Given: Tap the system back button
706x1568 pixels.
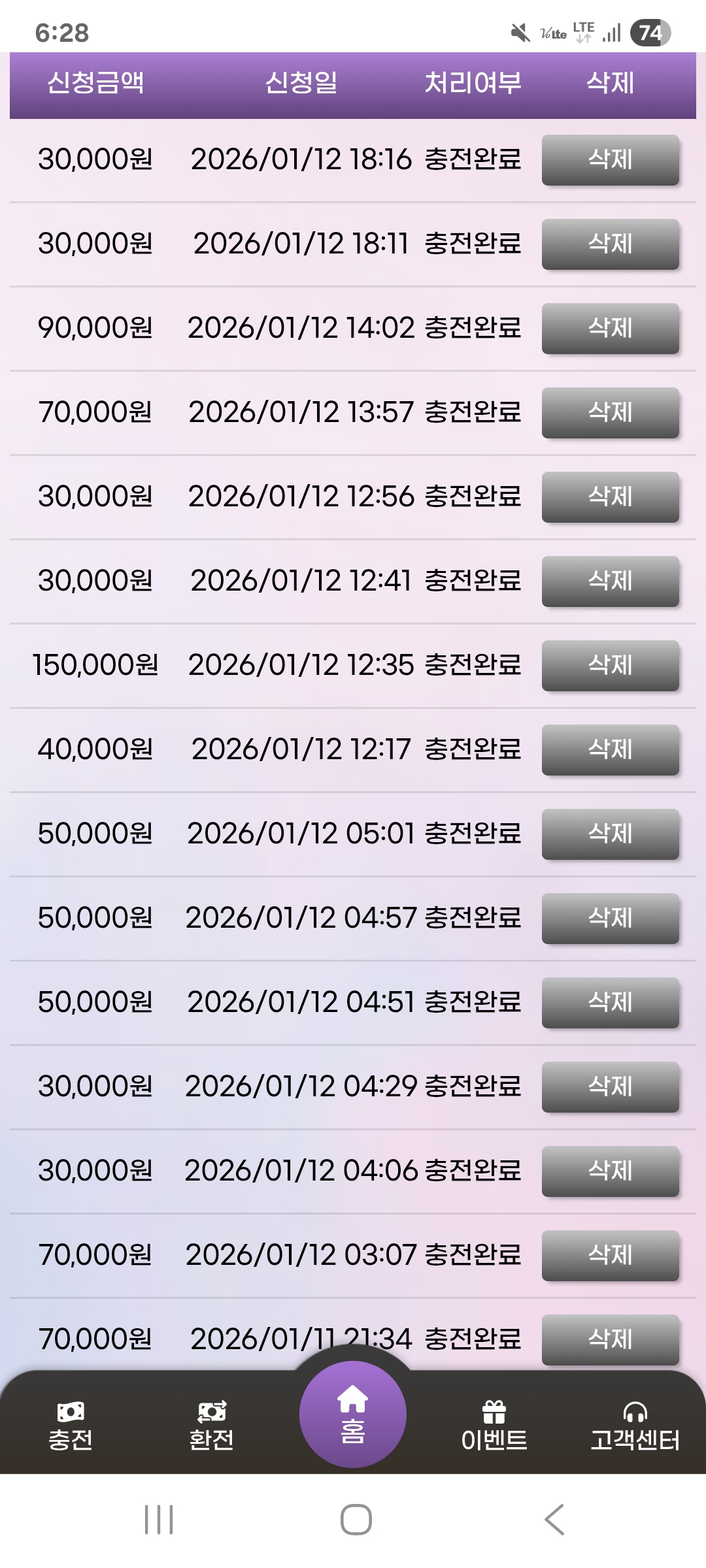Looking at the screenshot, I should (x=554, y=1519).
